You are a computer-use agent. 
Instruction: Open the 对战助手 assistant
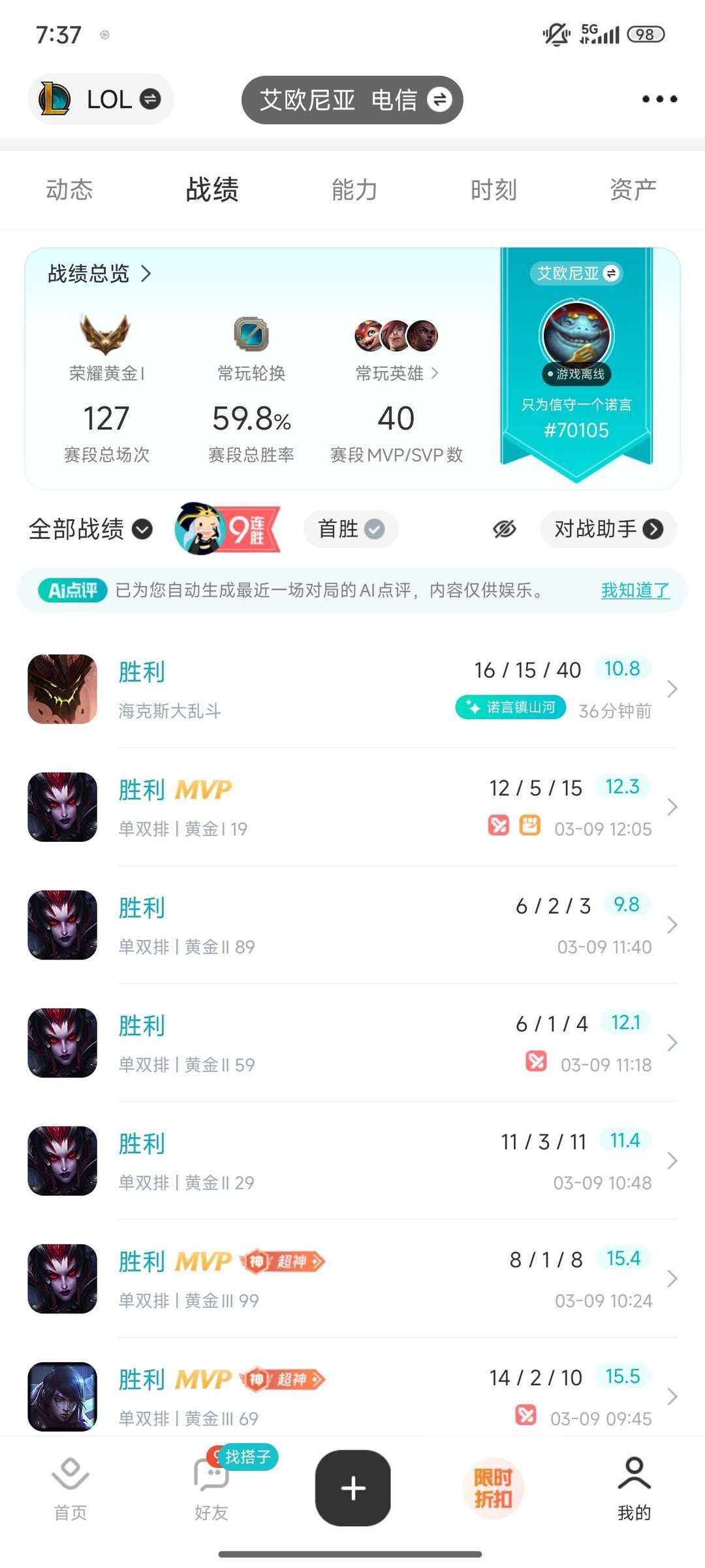pos(607,529)
